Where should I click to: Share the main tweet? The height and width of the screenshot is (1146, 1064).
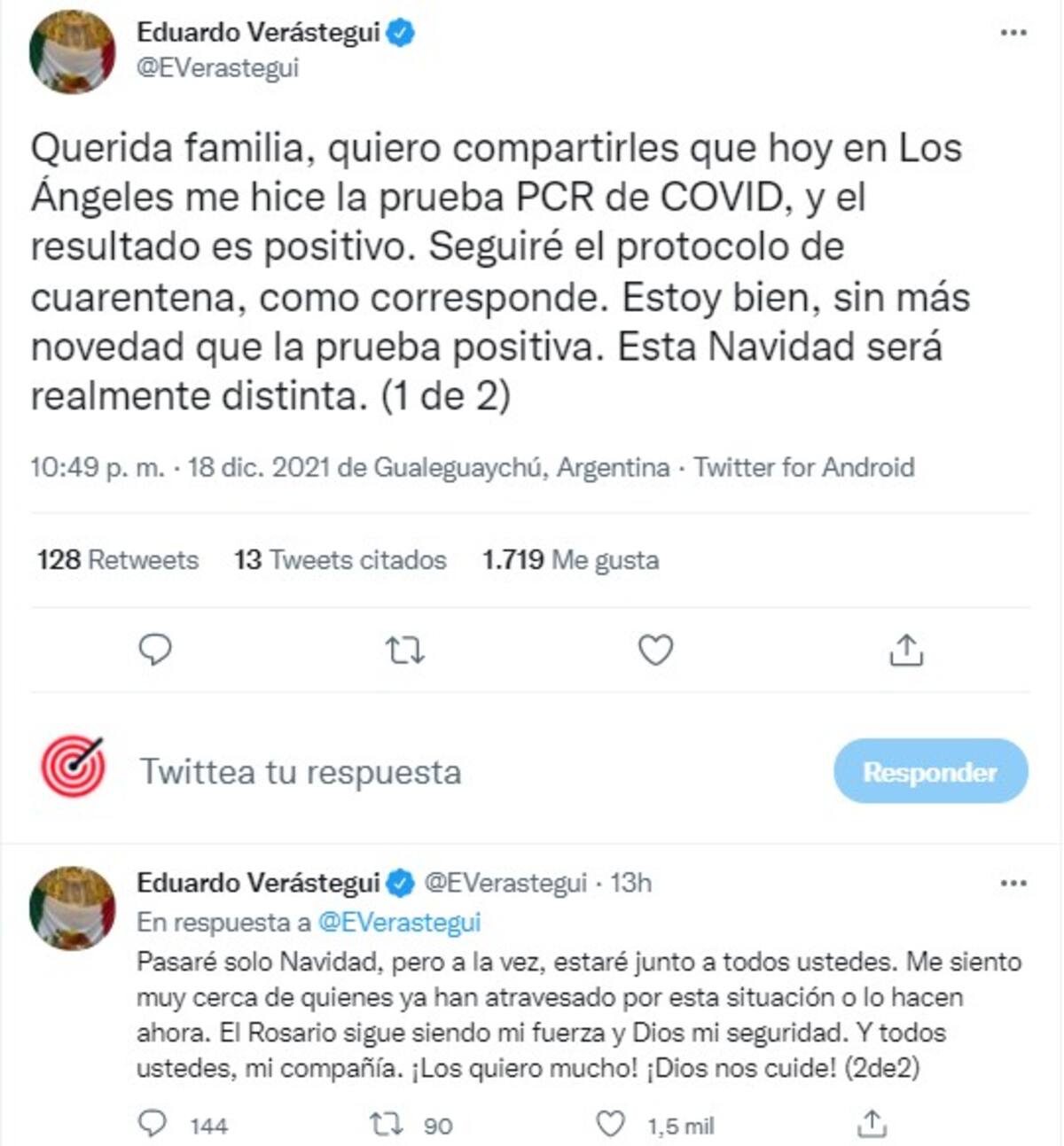905,651
